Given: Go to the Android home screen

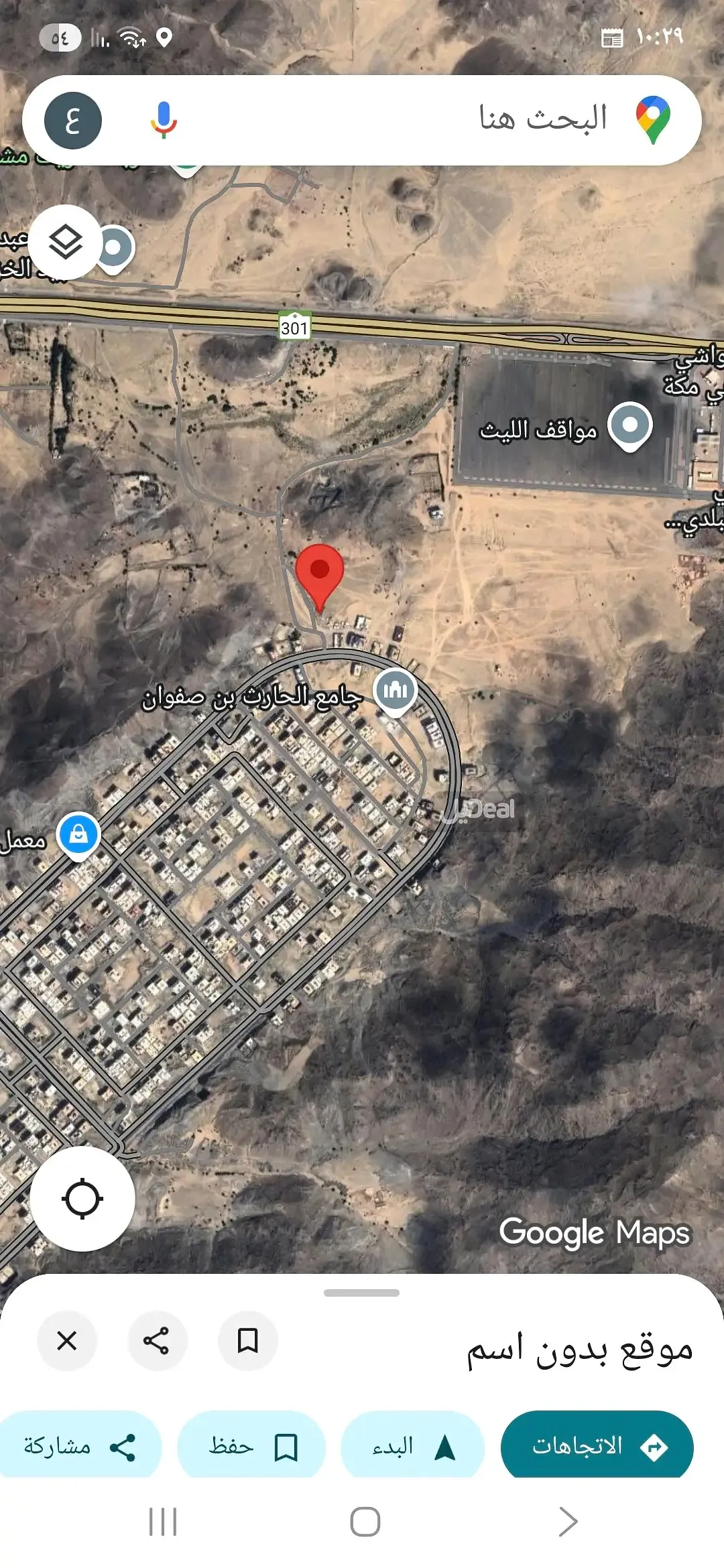Looking at the screenshot, I should click(365, 1522).
